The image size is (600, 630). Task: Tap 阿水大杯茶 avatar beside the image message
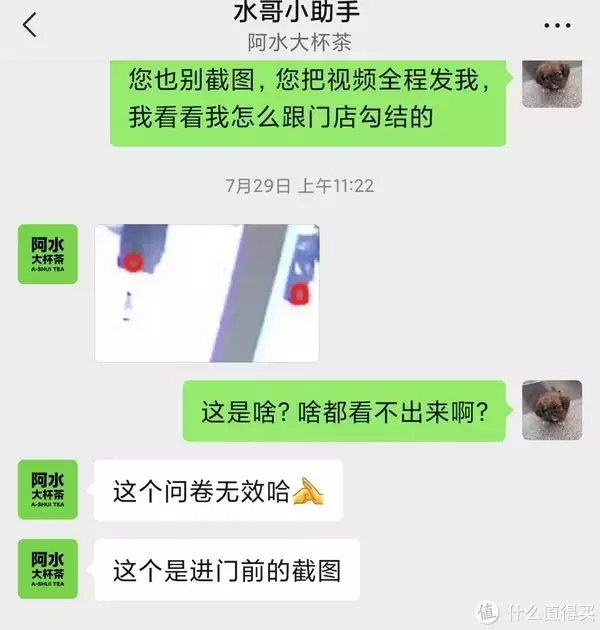tap(47, 255)
